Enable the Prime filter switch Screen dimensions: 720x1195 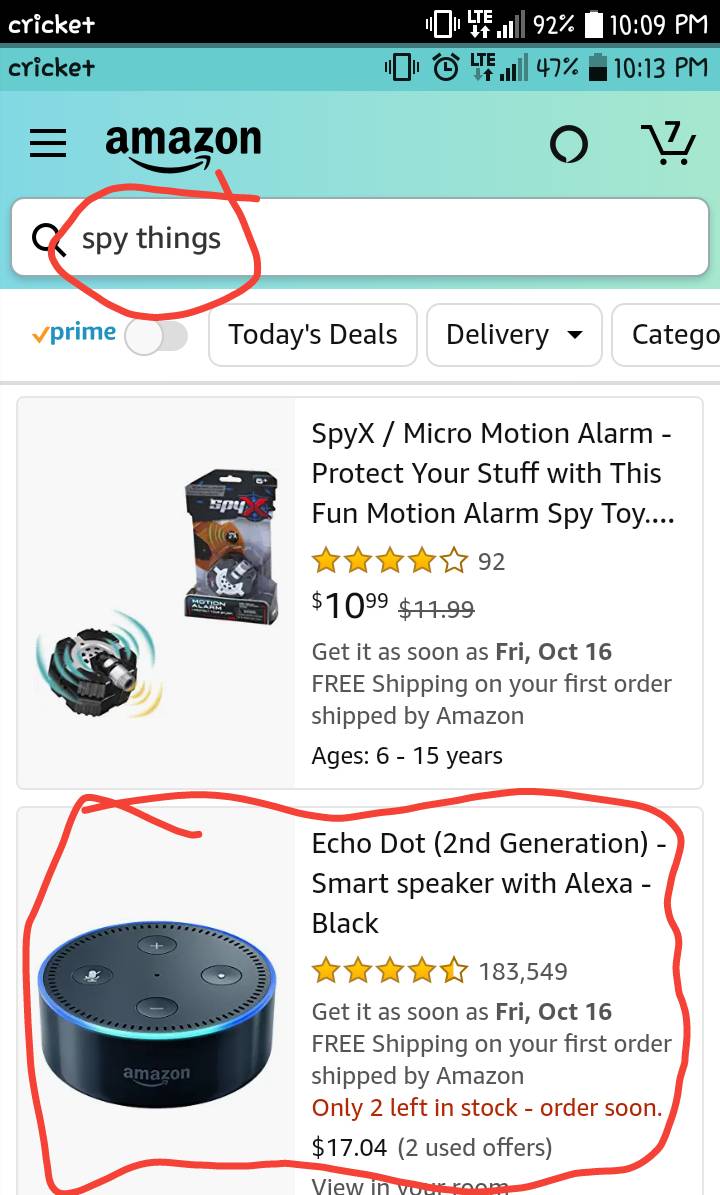tap(157, 336)
